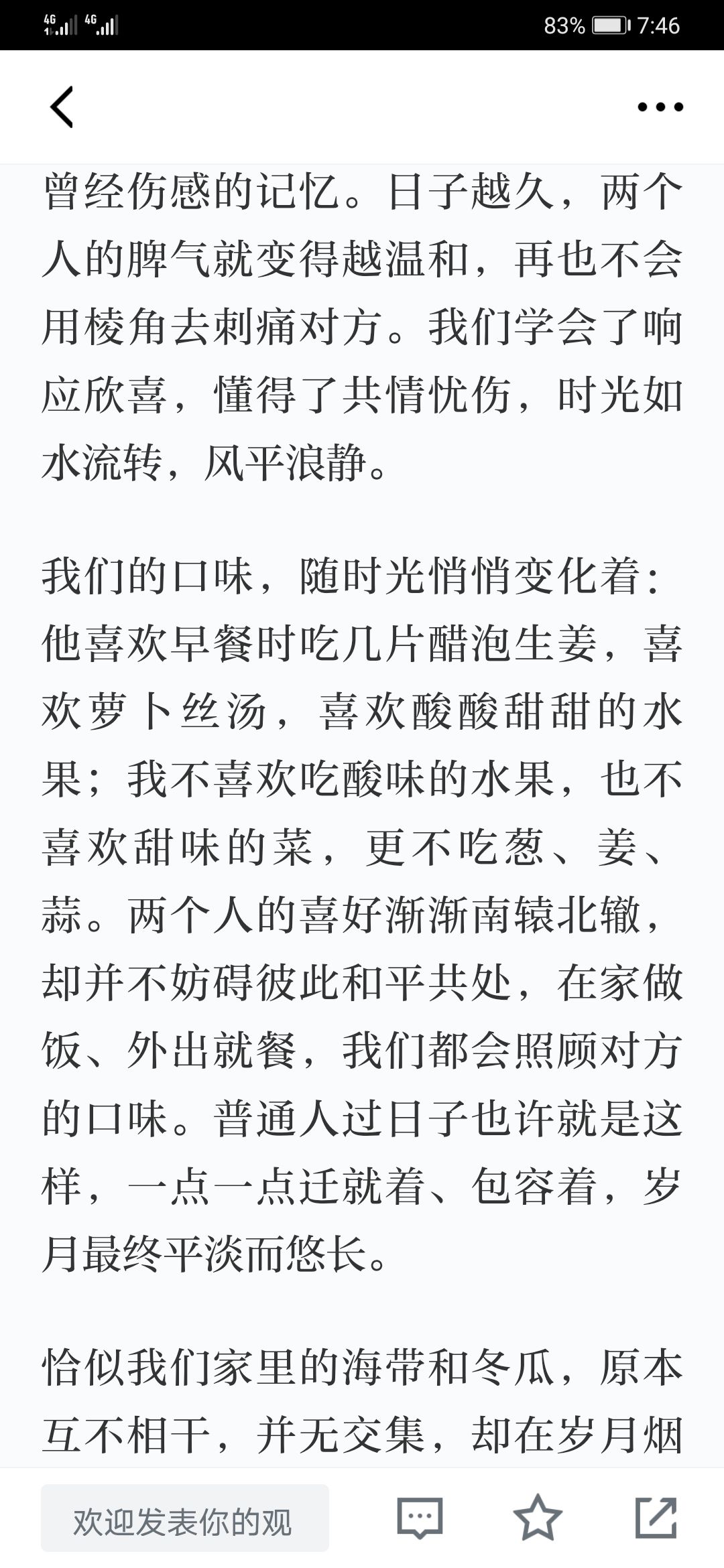Go back using the top-left arrow
This screenshot has height=1568, width=724.
(x=62, y=107)
